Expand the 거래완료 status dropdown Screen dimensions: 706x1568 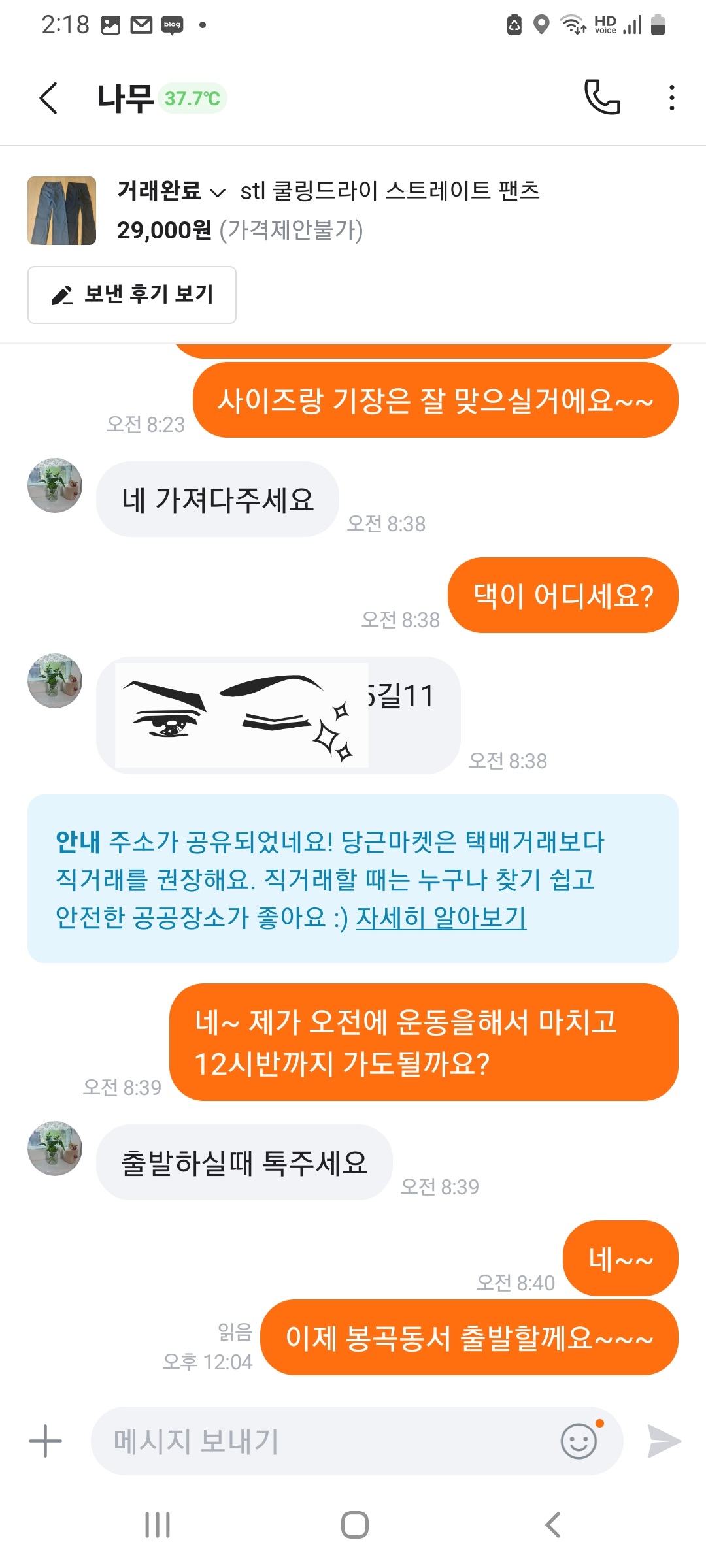point(171,191)
